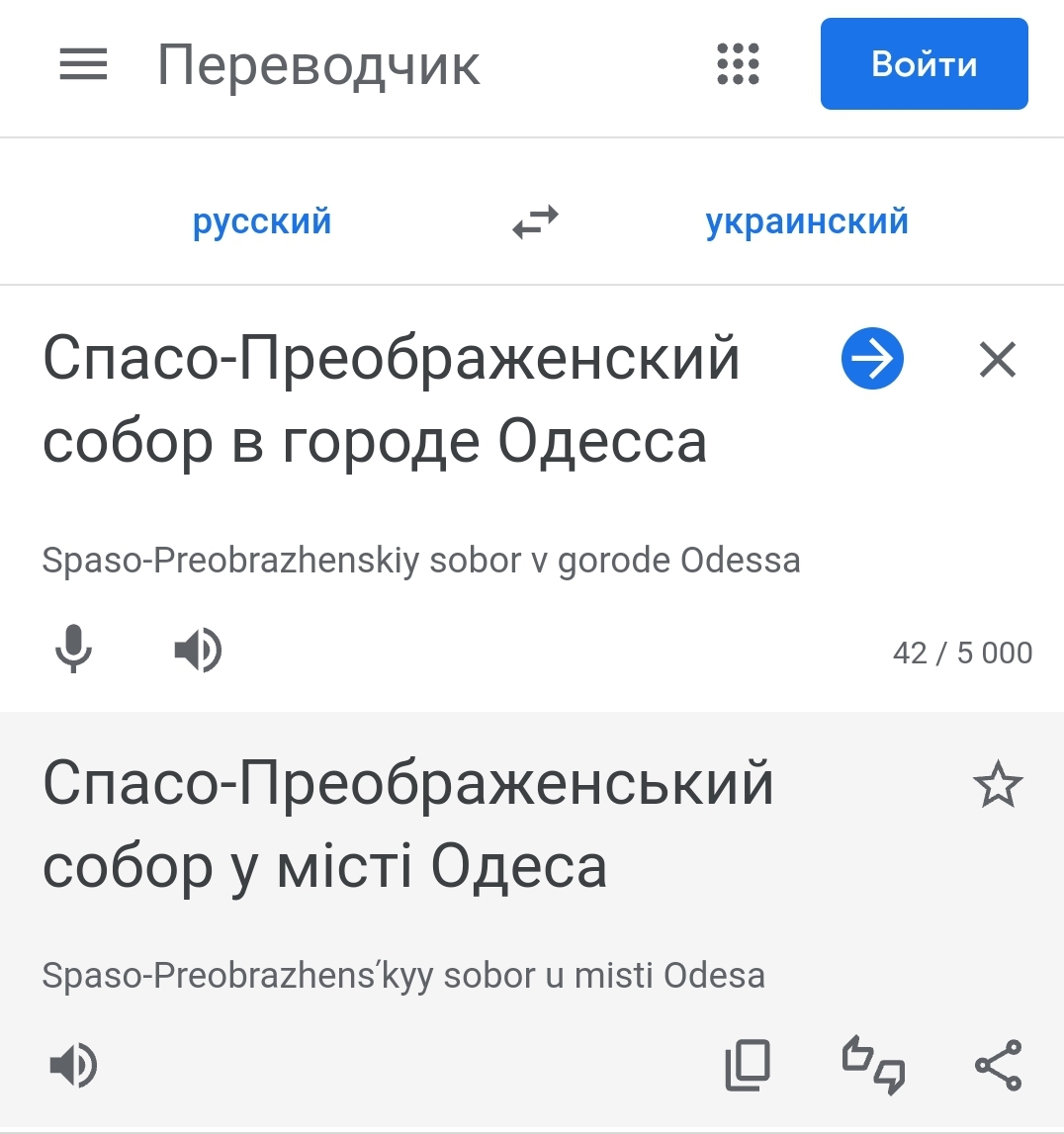Change target language украинский
1064x1134 pixels.
pos(807,221)
